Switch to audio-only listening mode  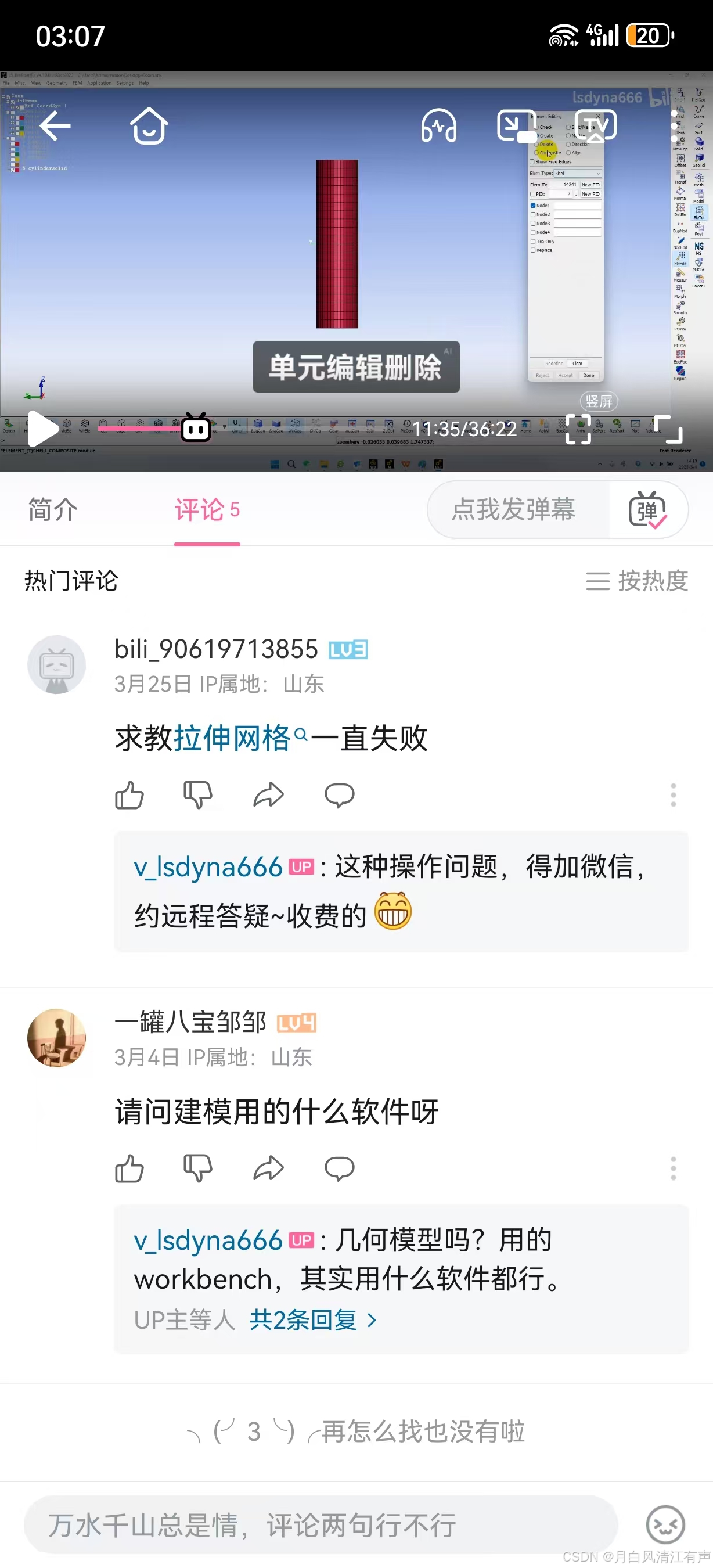tap(438, 126)
